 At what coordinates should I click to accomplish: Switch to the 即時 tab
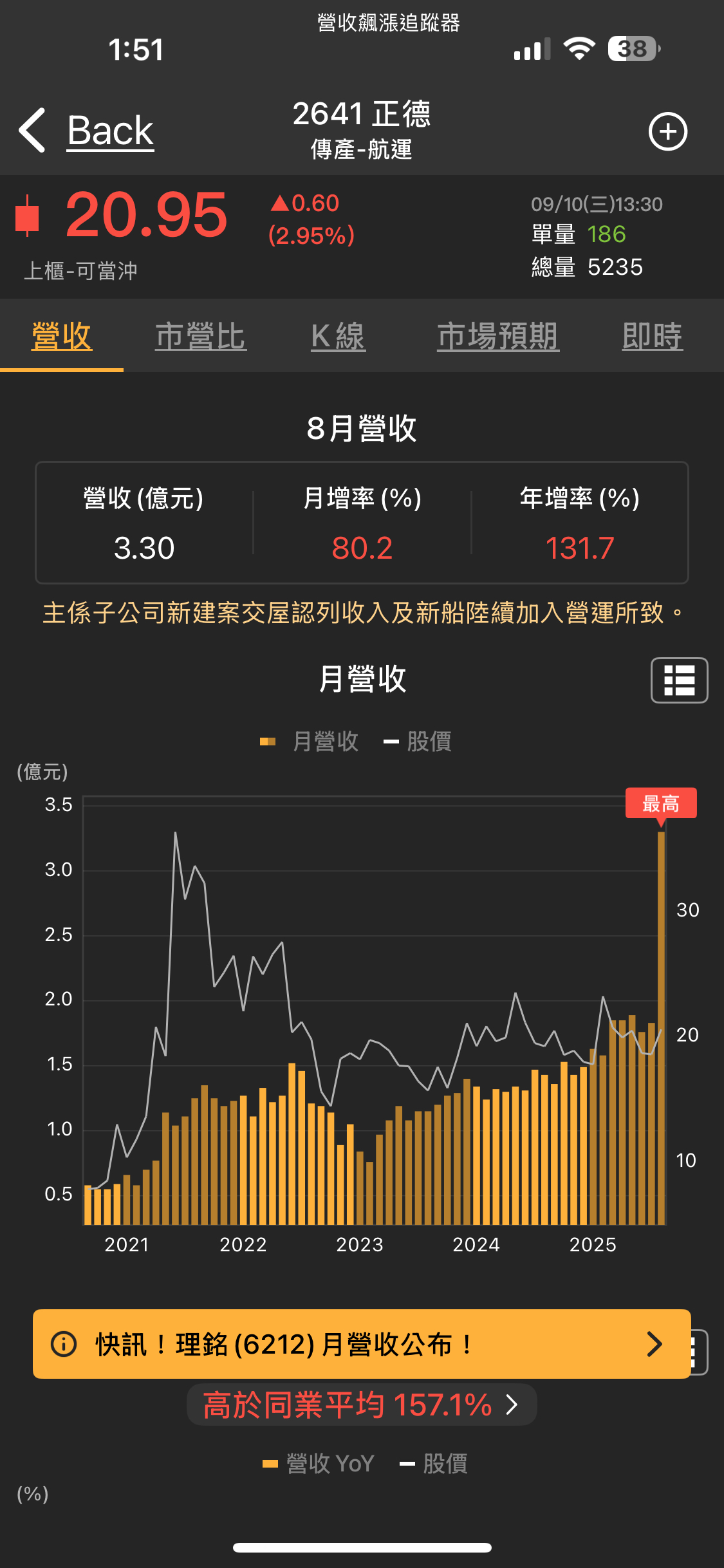coord(652,337)
